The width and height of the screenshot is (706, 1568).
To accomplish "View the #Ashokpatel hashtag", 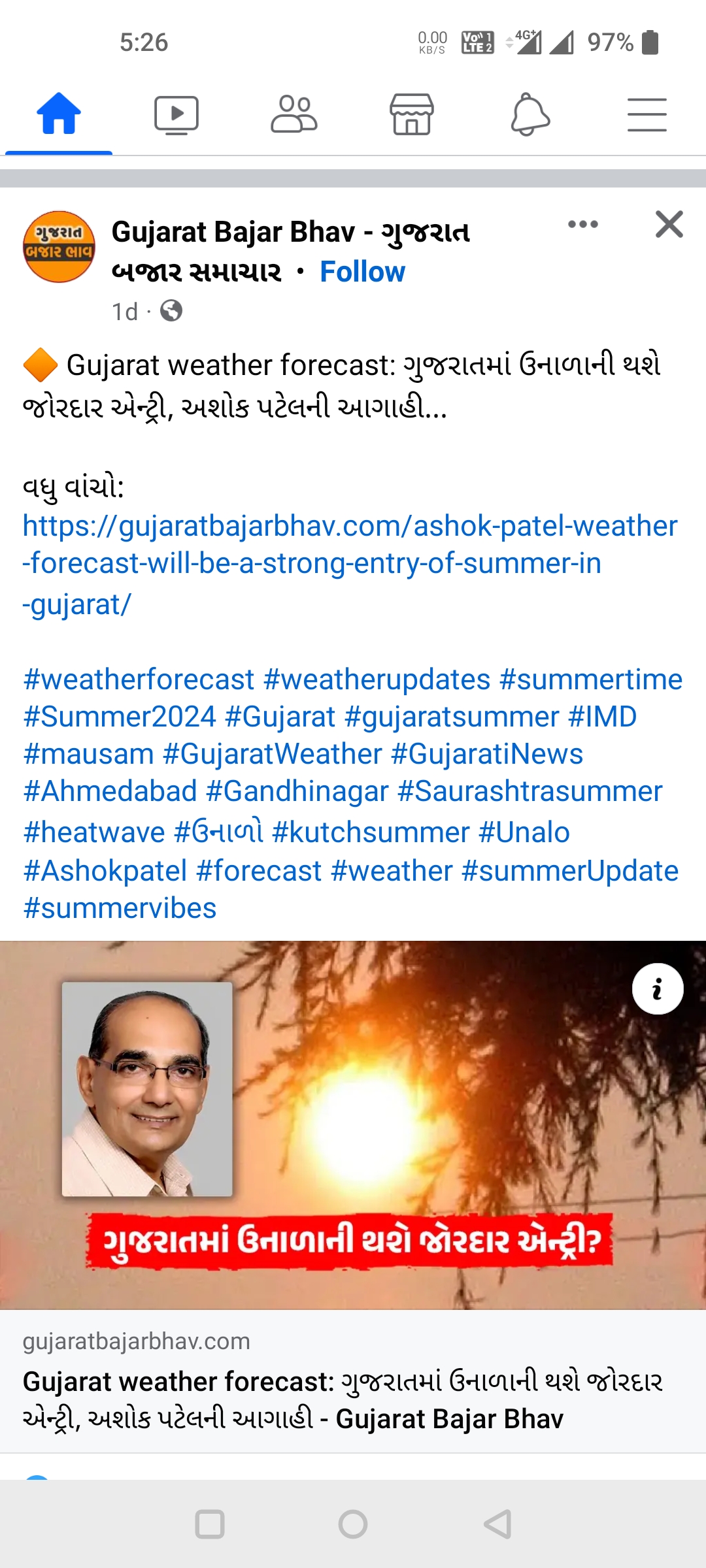I will point(105,871).
